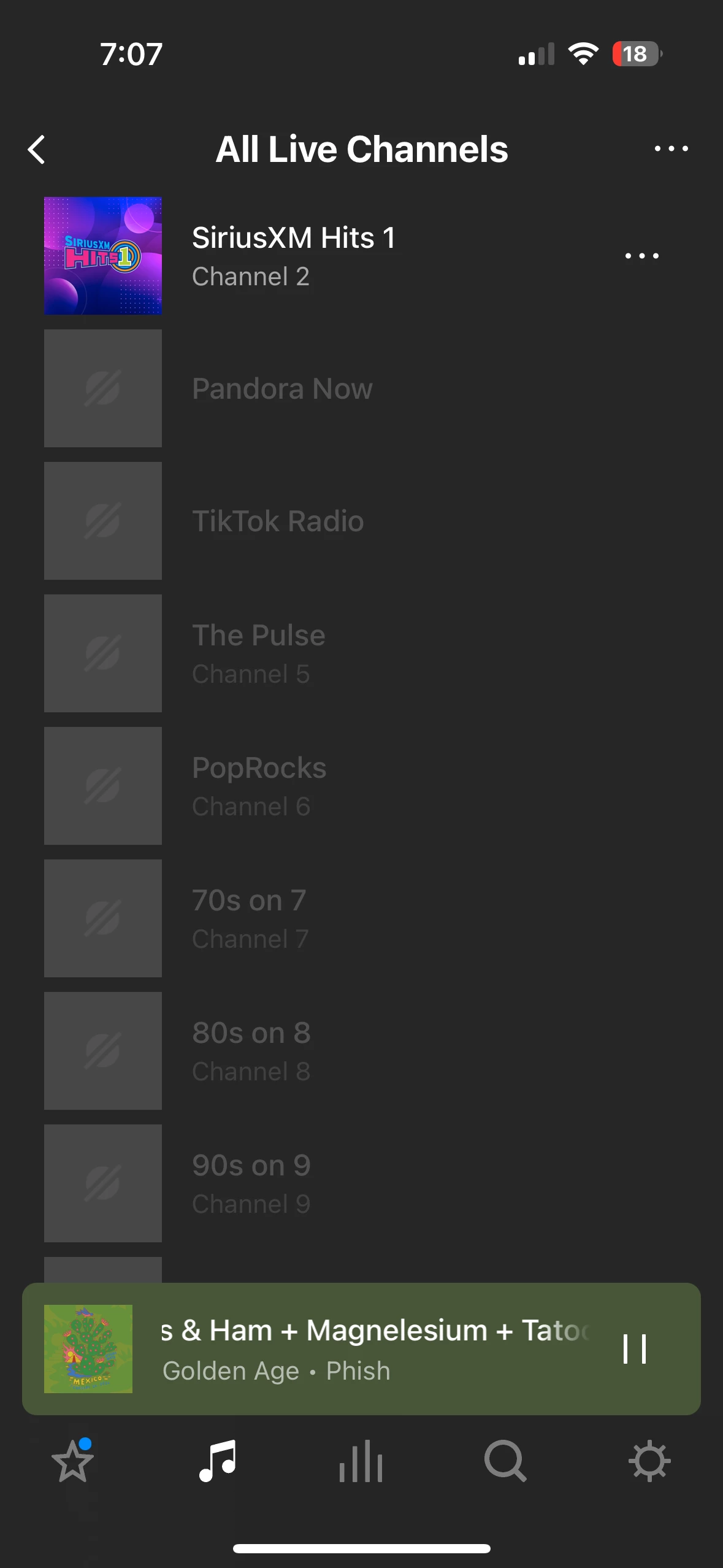Open the All Live Channels overflow menu
Screen dimensions: 723x1568
coord(671,148)
